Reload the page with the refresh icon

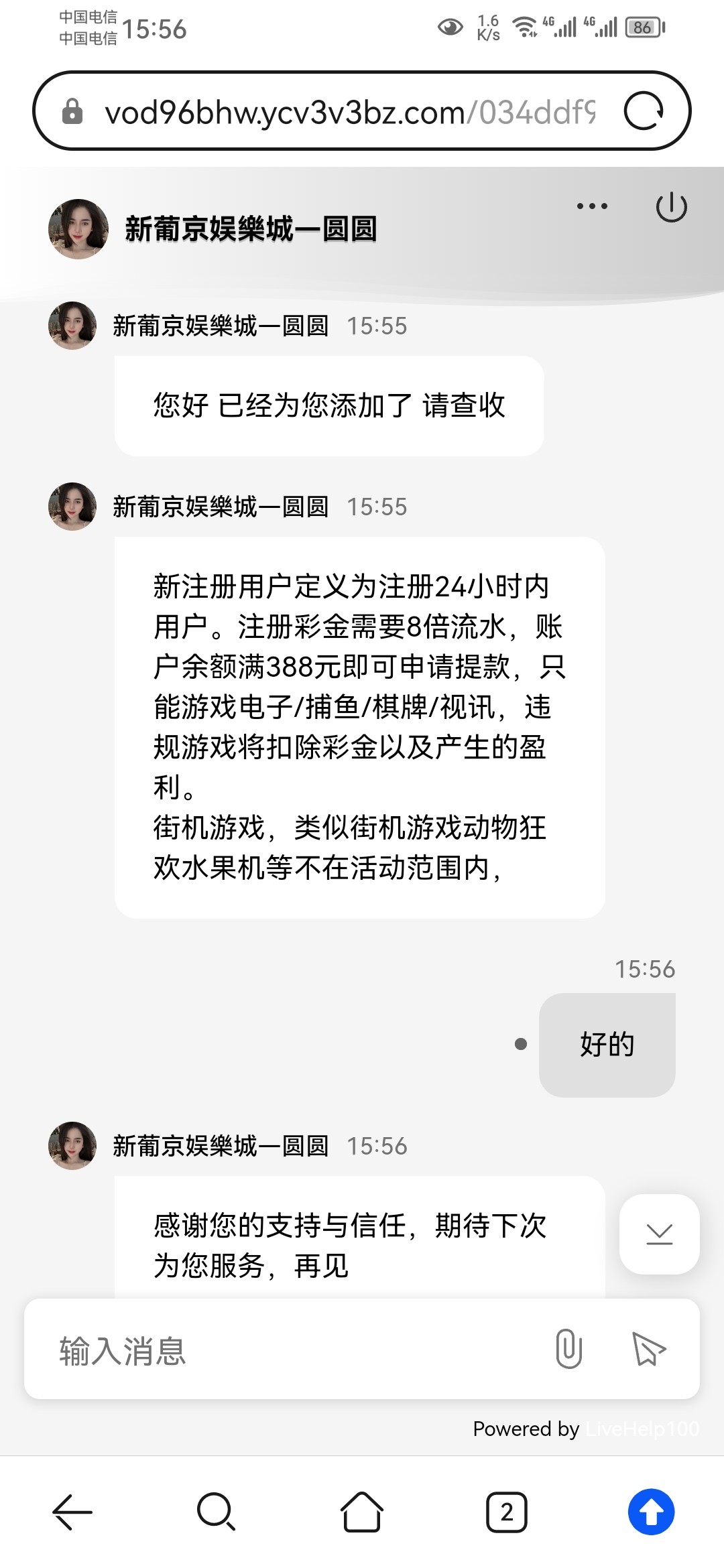644,111
